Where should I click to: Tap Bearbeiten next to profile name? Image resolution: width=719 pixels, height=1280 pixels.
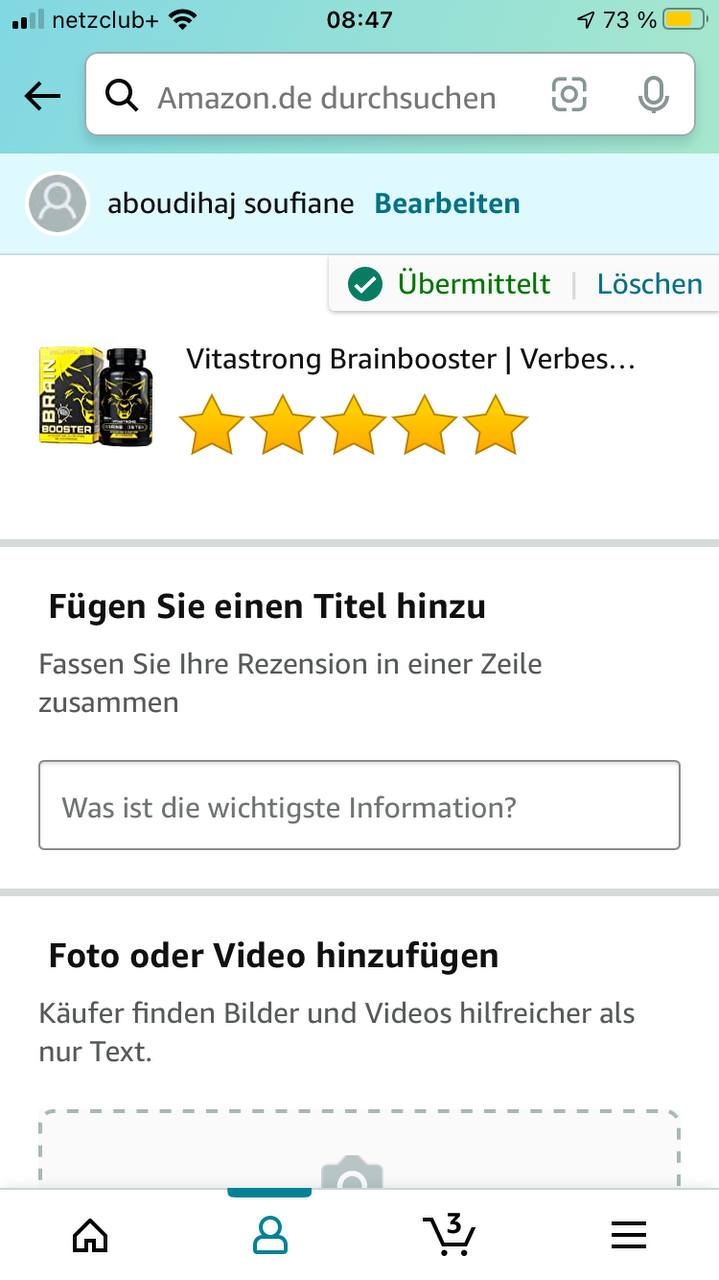click(x=447, y=203)
